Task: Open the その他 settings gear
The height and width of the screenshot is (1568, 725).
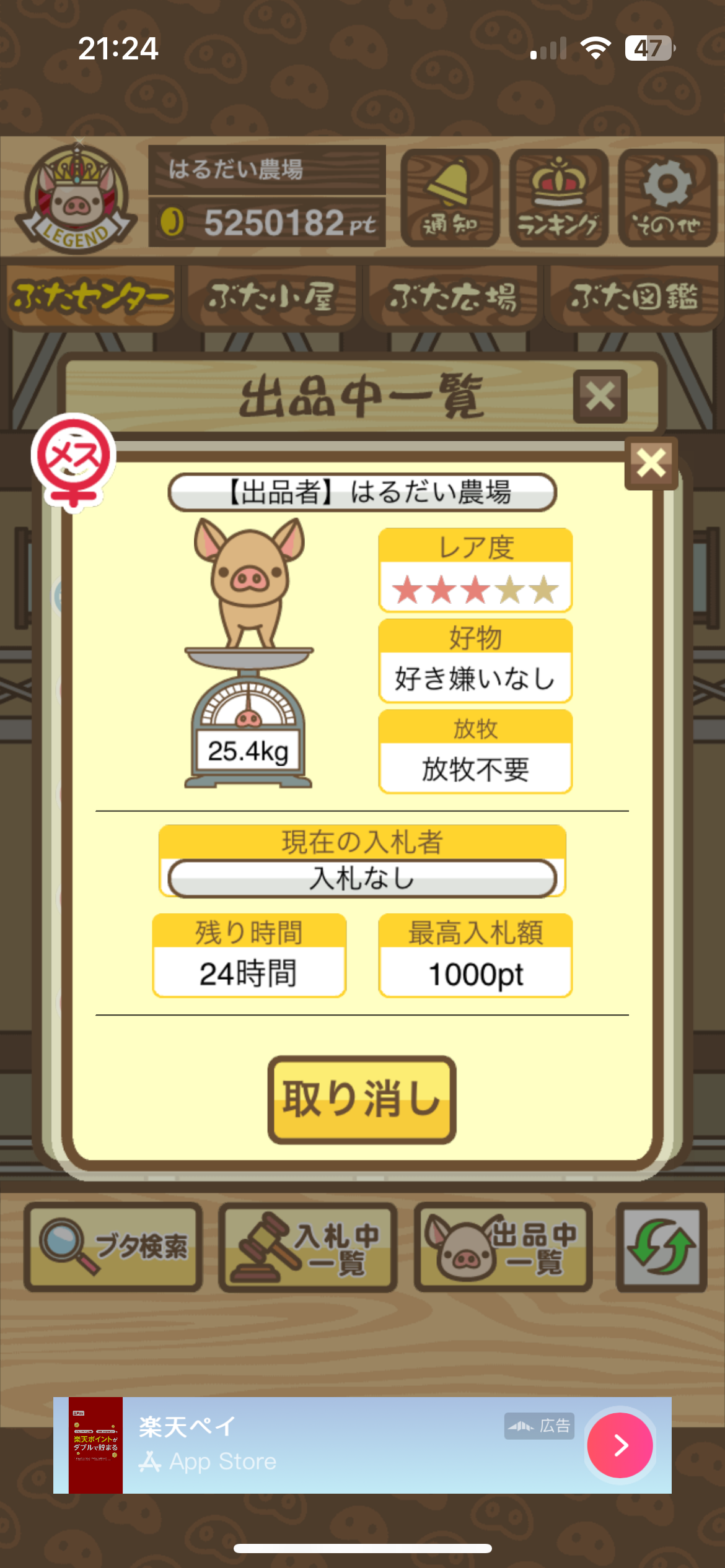Action: tap(667, 198)
